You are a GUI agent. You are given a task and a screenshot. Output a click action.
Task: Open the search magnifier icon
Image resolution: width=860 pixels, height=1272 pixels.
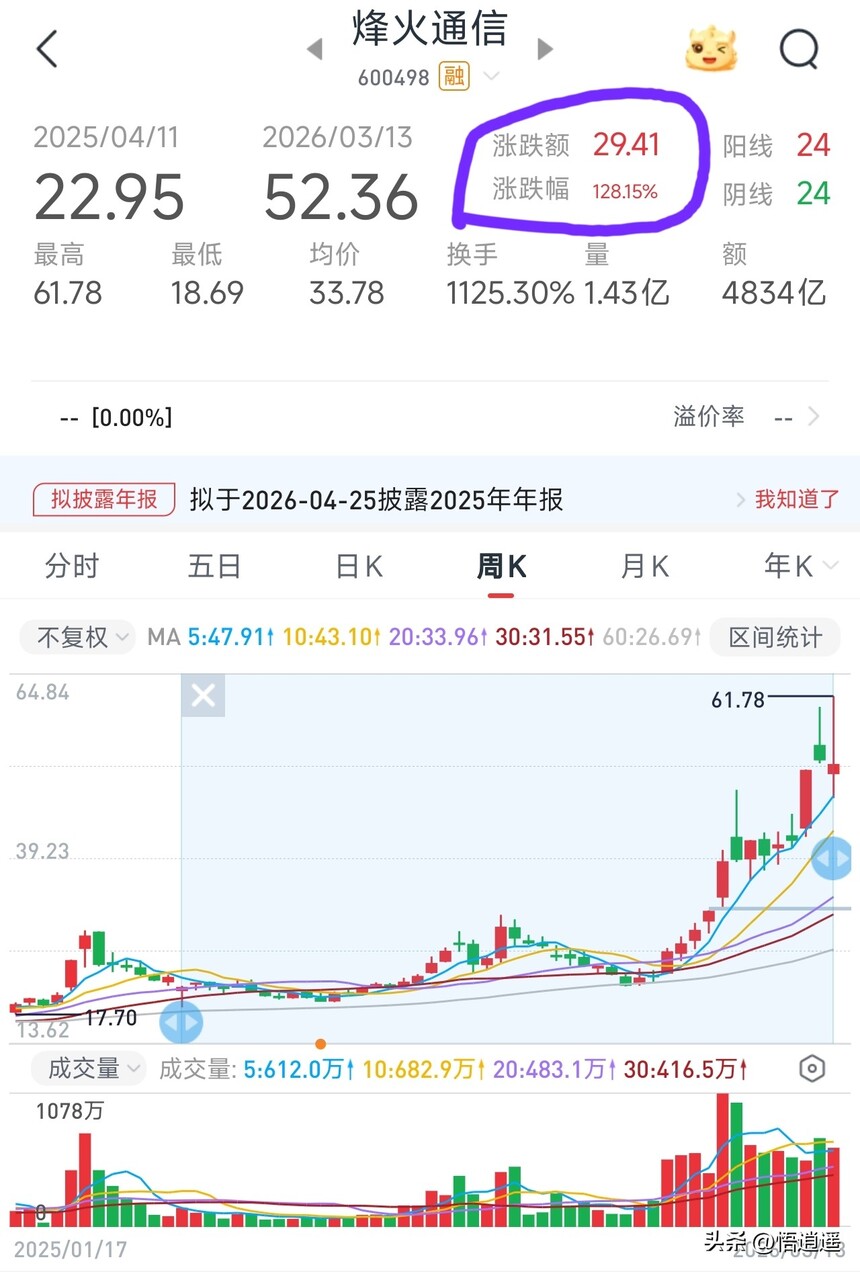pos(799,49)
